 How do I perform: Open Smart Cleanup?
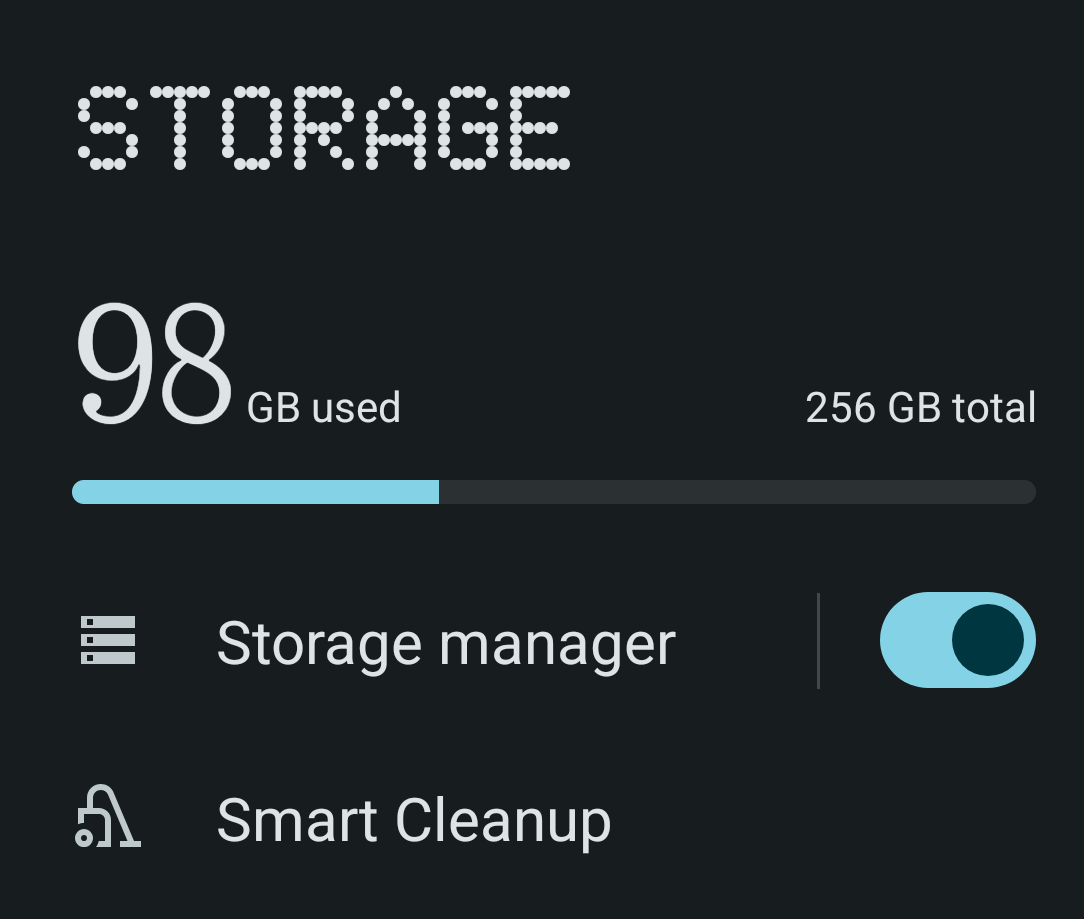pos(413,821)
